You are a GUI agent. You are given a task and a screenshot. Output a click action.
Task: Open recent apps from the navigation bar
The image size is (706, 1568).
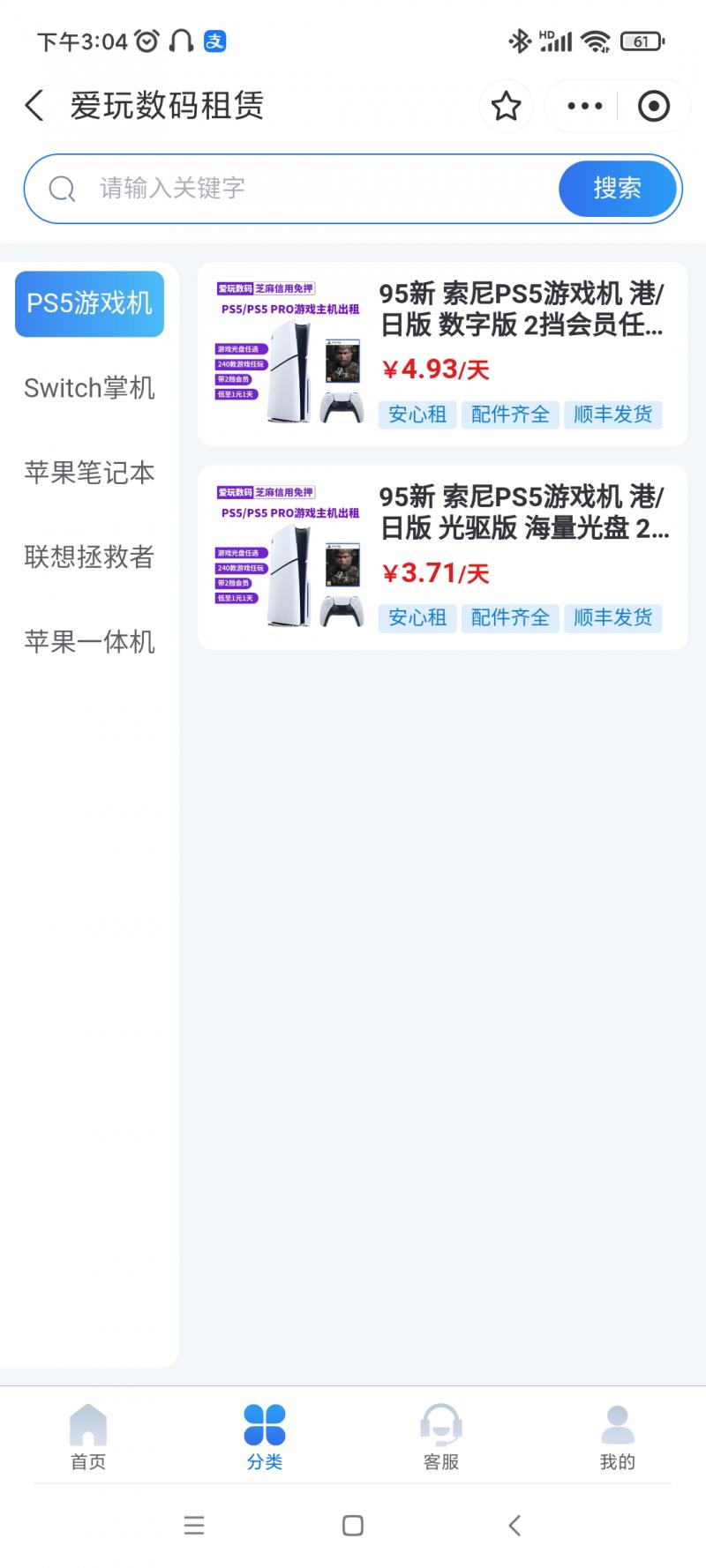(x=194, y=1526)
